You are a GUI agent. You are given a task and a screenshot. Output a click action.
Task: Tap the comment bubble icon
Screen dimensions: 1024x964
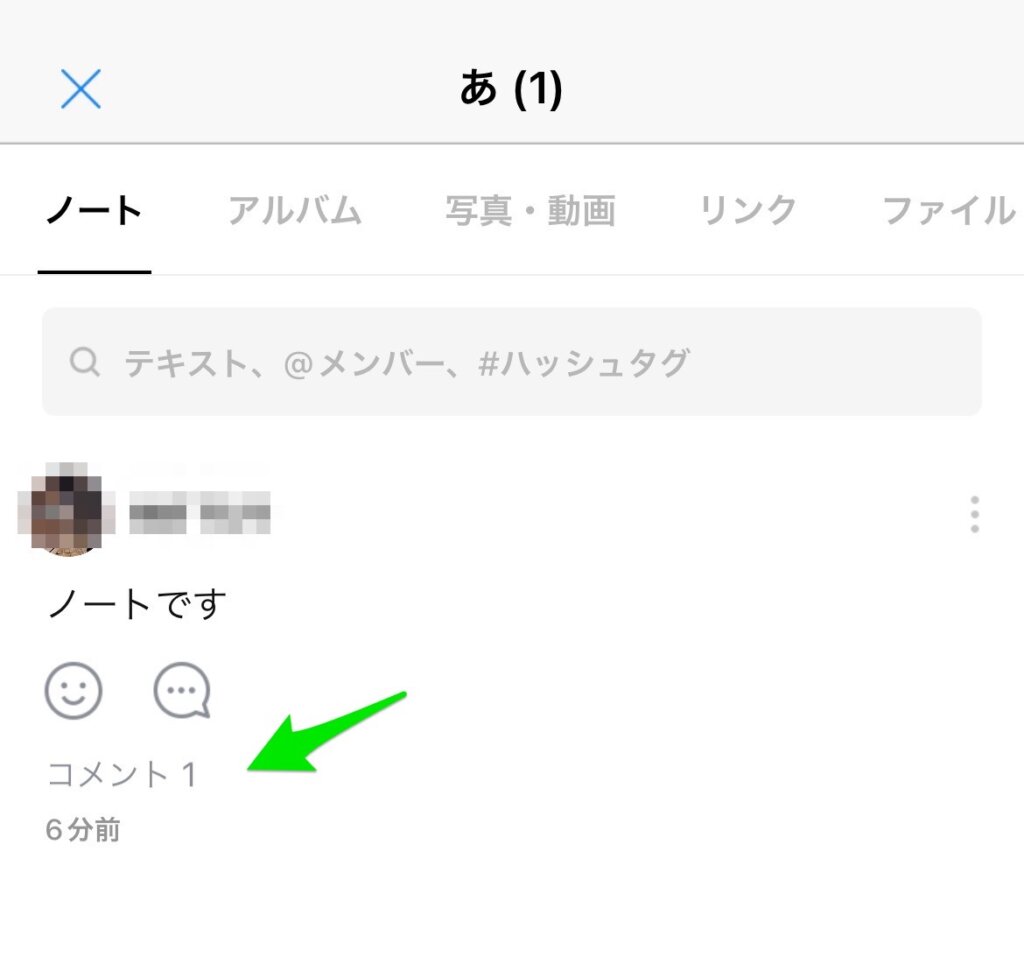coord(182,691)
